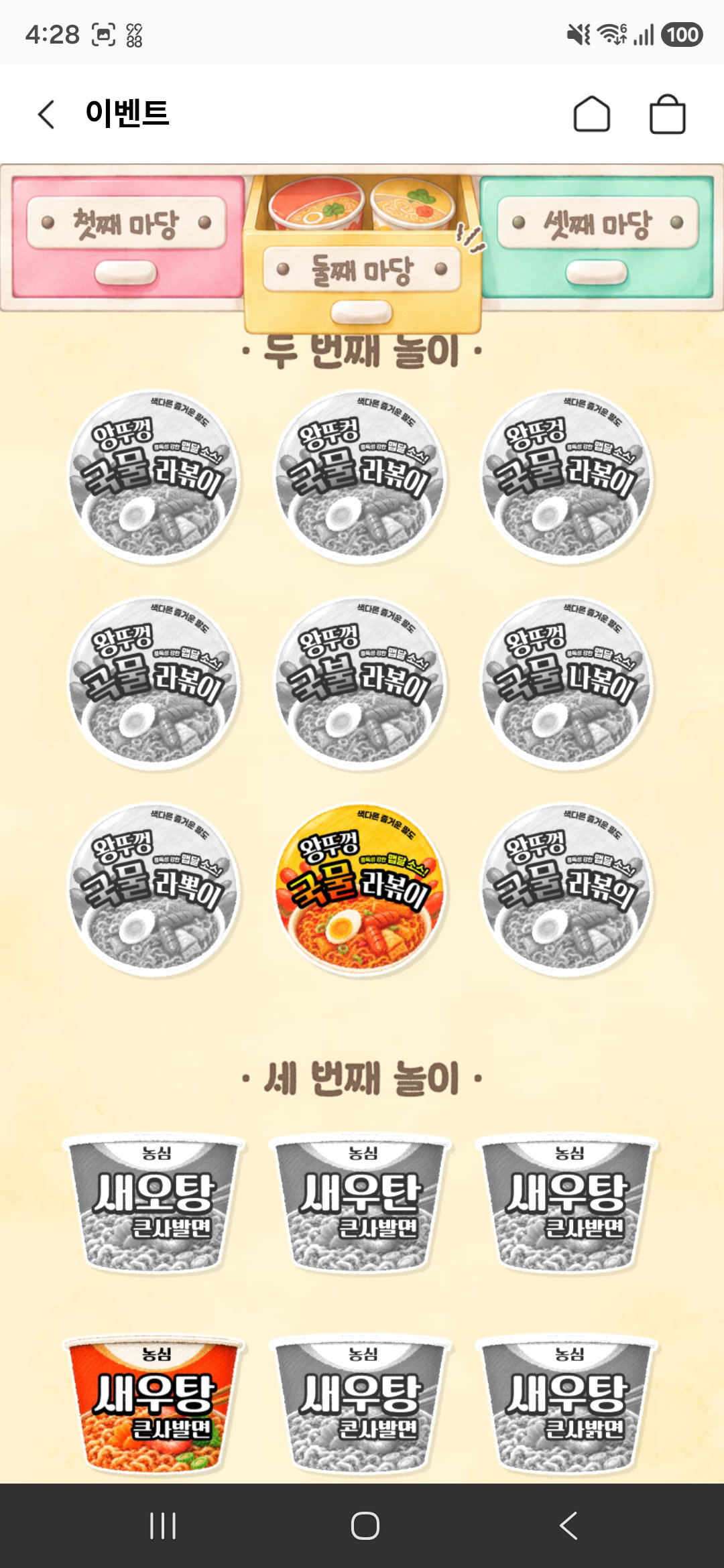
Task: Open the home icon in the top bar
Action: click(x=591, y=114)
